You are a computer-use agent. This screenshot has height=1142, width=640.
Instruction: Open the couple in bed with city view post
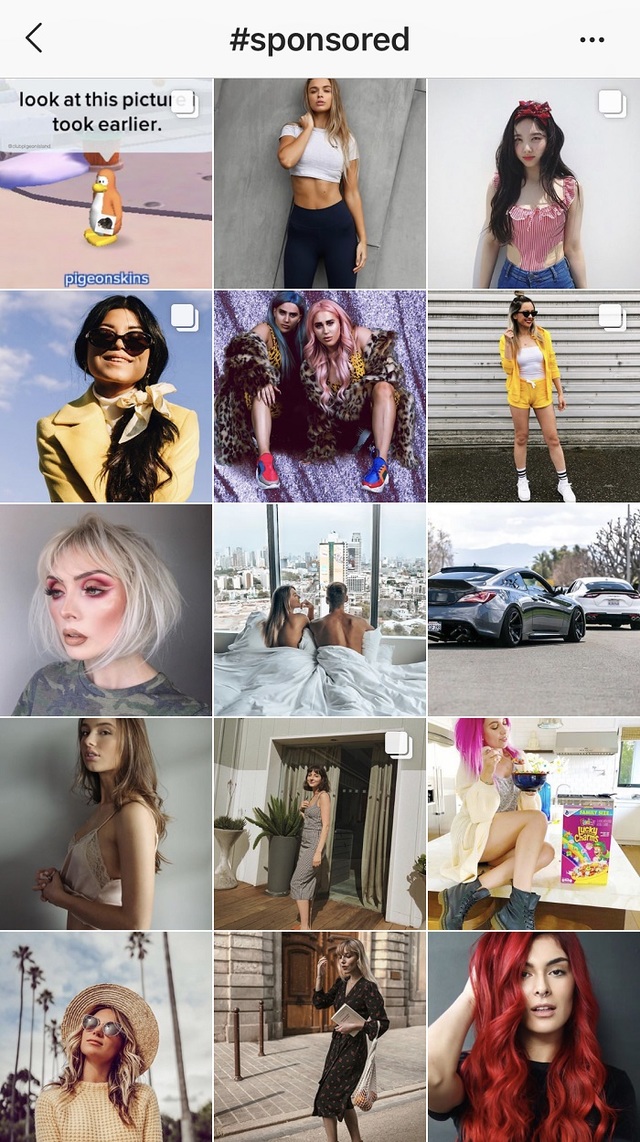[x=320, y=609]
